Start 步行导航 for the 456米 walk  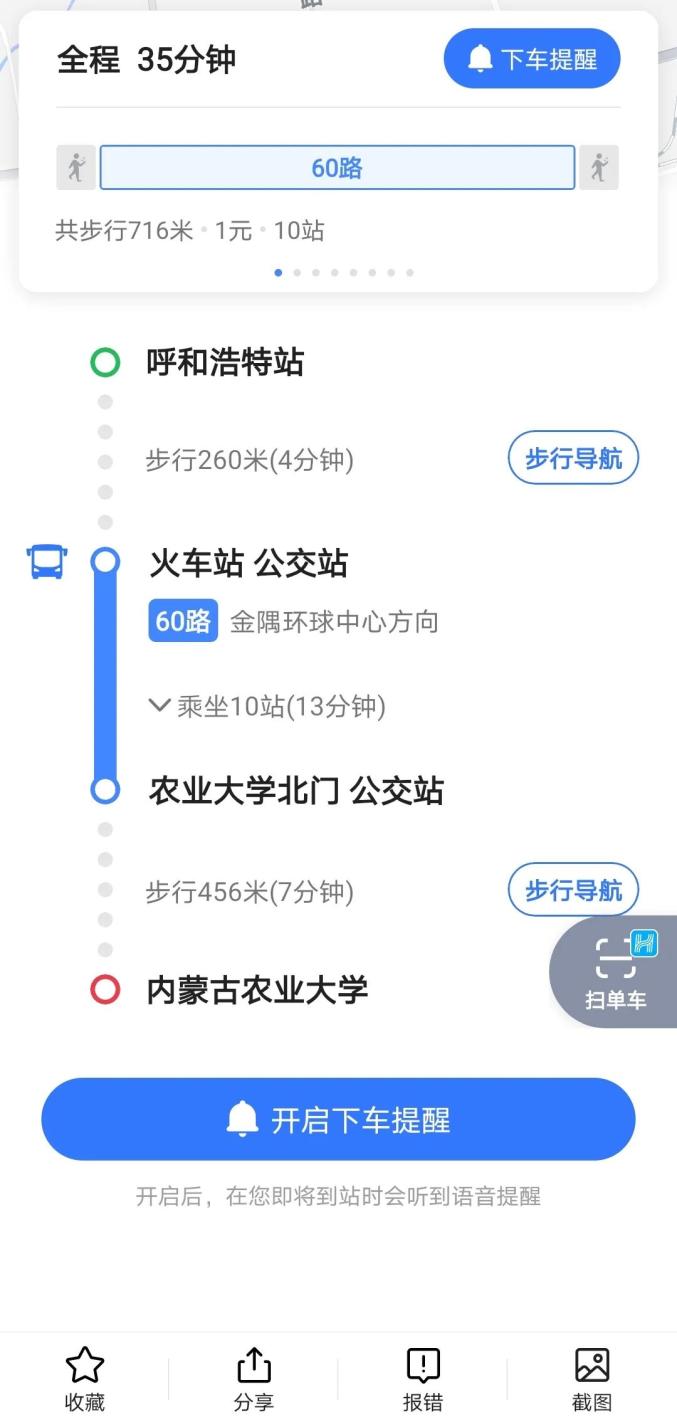573,890
